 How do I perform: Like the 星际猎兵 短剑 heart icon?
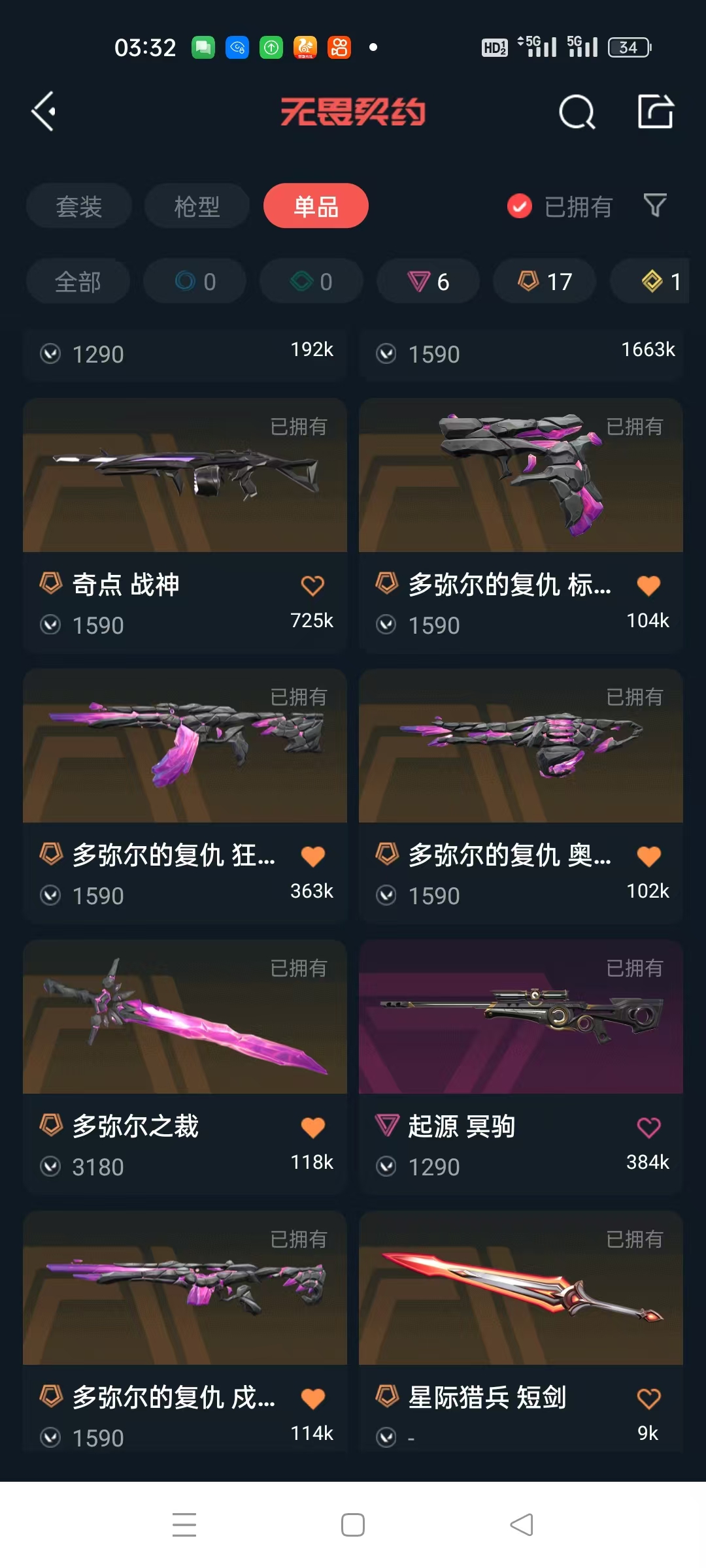(648, 1398)
